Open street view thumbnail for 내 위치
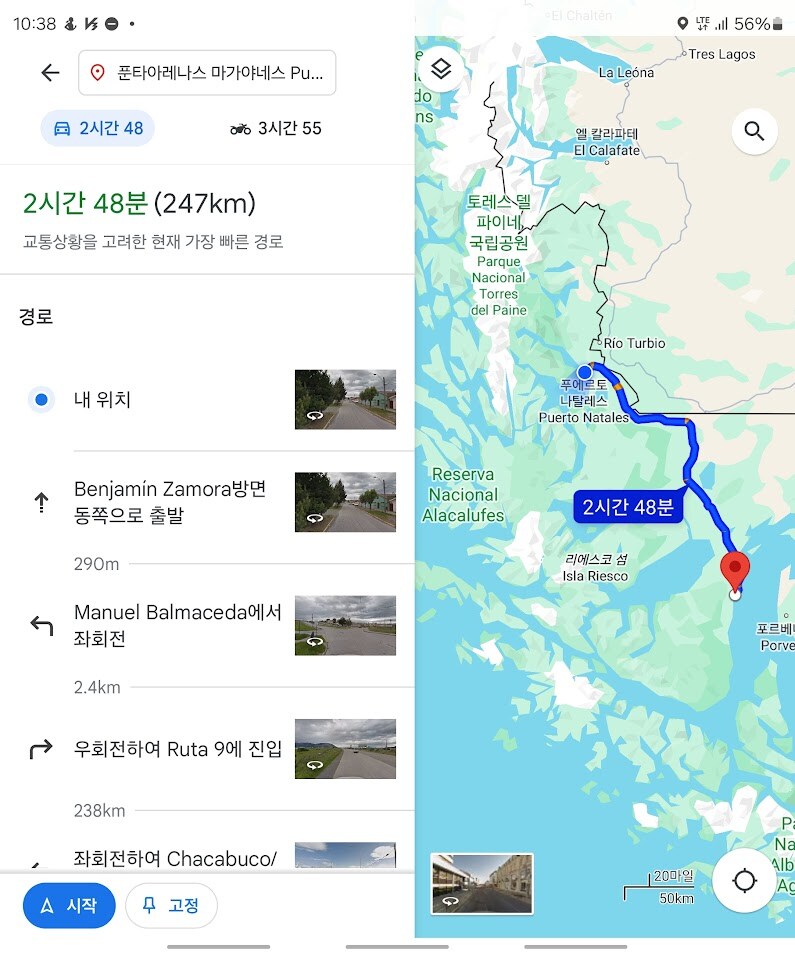The image size is (795, 955). (x=345, y=400)
